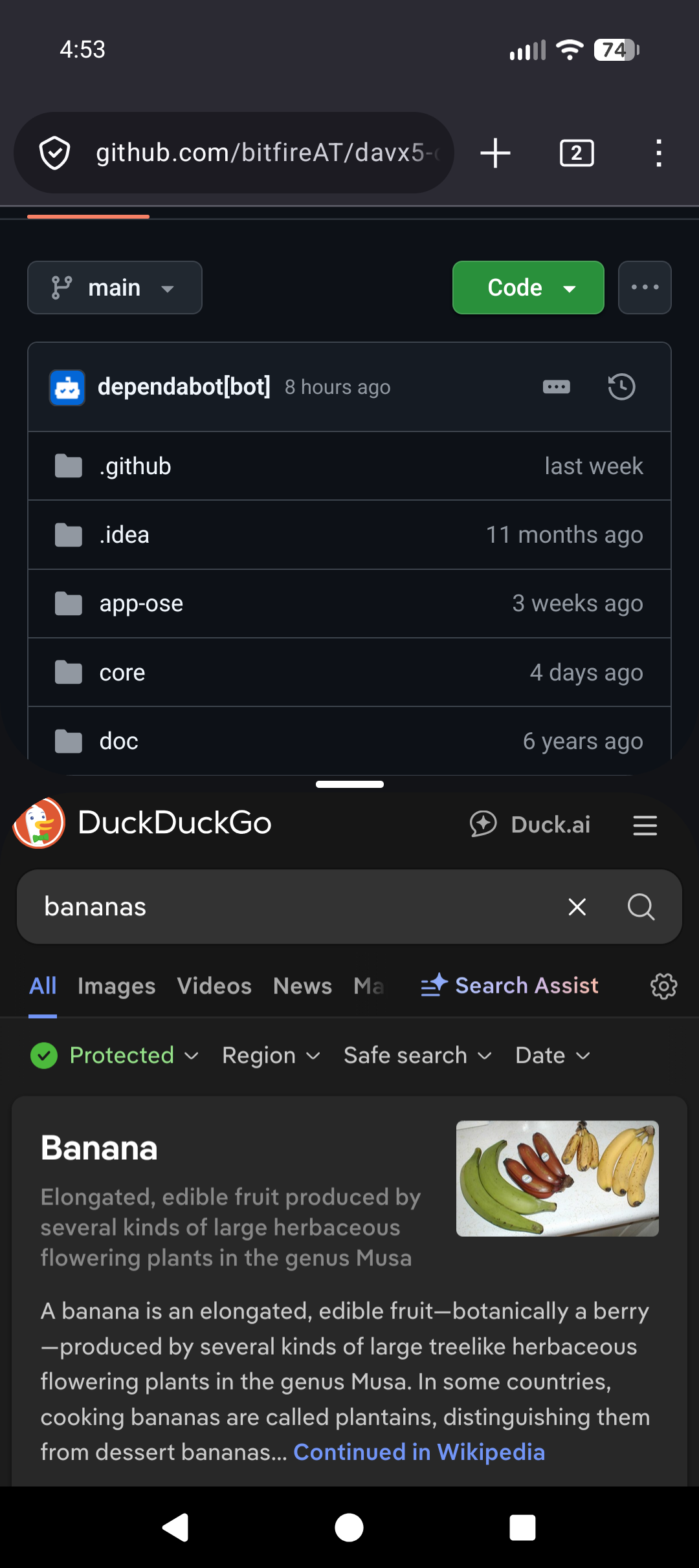Follow the Continued in Wikipedia link
699x1568 pixels.
pos(419,1452)
